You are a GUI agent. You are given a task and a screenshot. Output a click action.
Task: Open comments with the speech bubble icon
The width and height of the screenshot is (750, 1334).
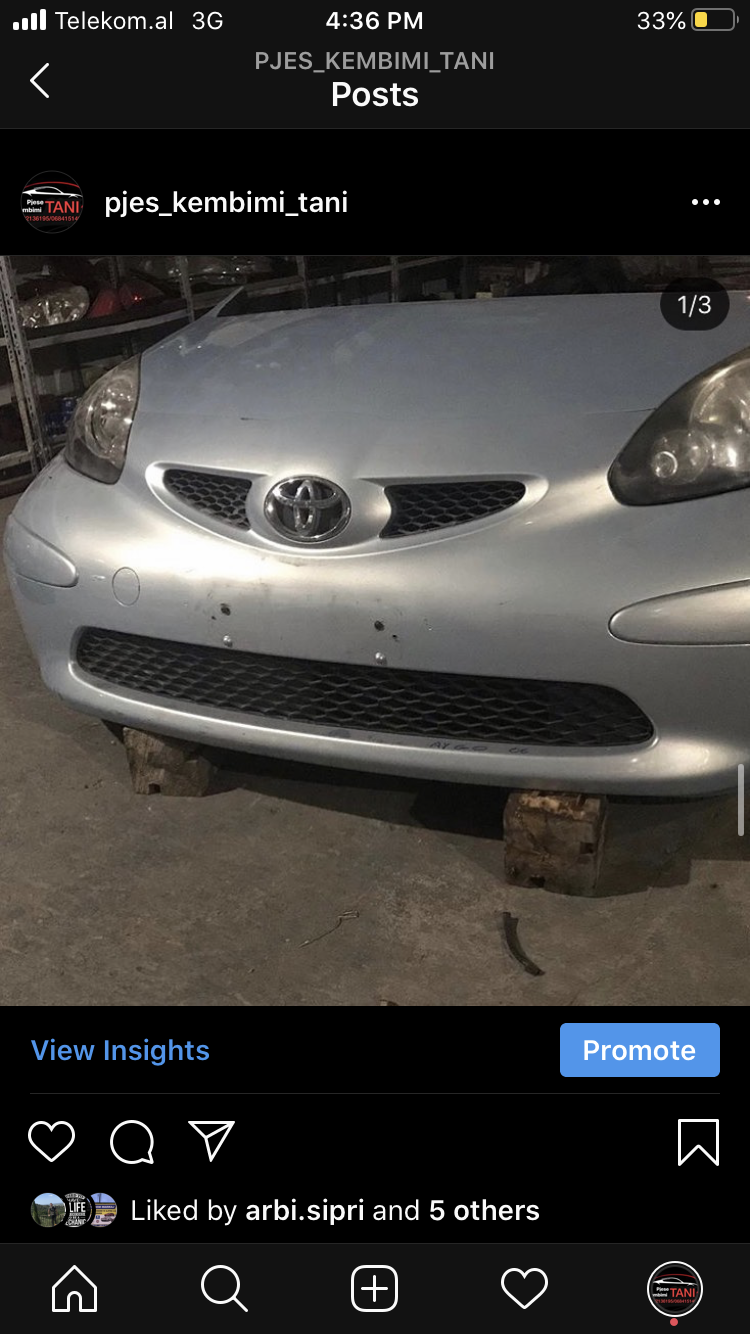[132, 1141]
